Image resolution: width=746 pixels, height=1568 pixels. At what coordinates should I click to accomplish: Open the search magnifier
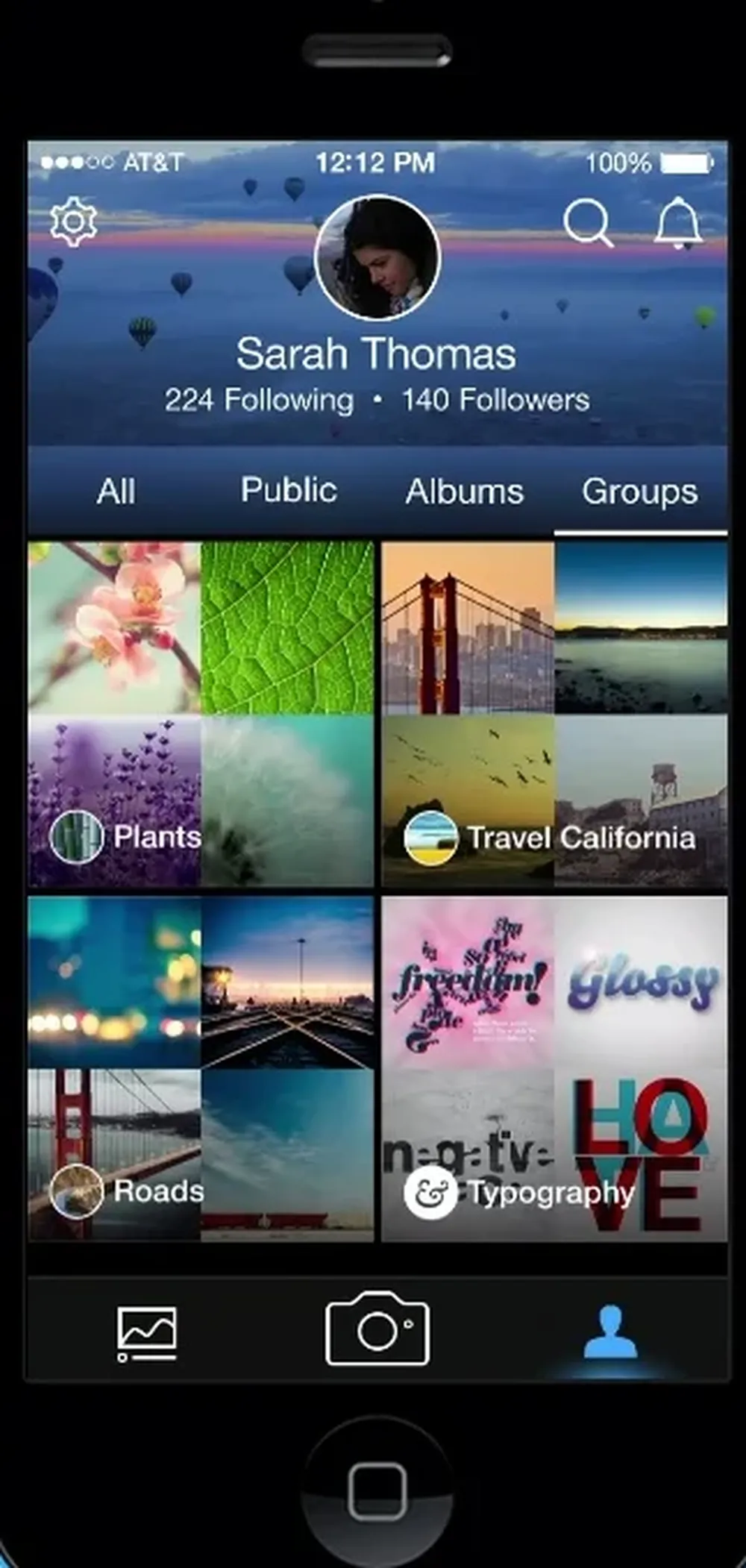[588, 222]
